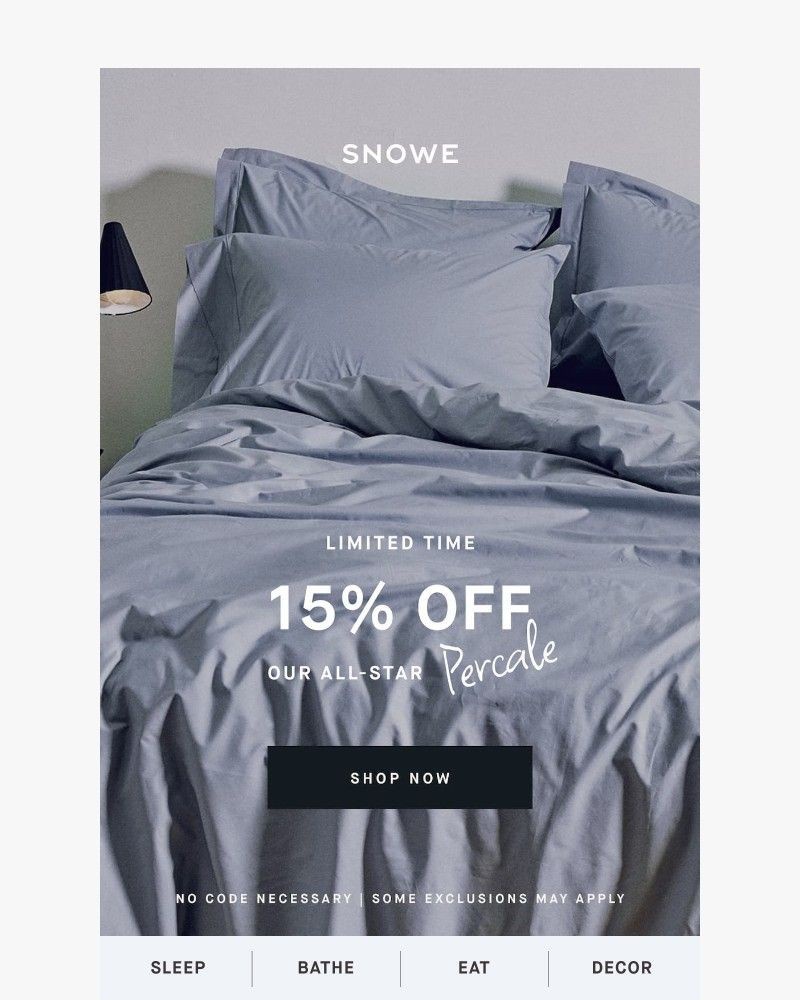
Task: Click the black lamp in the image
Action: tap(126, 265)
